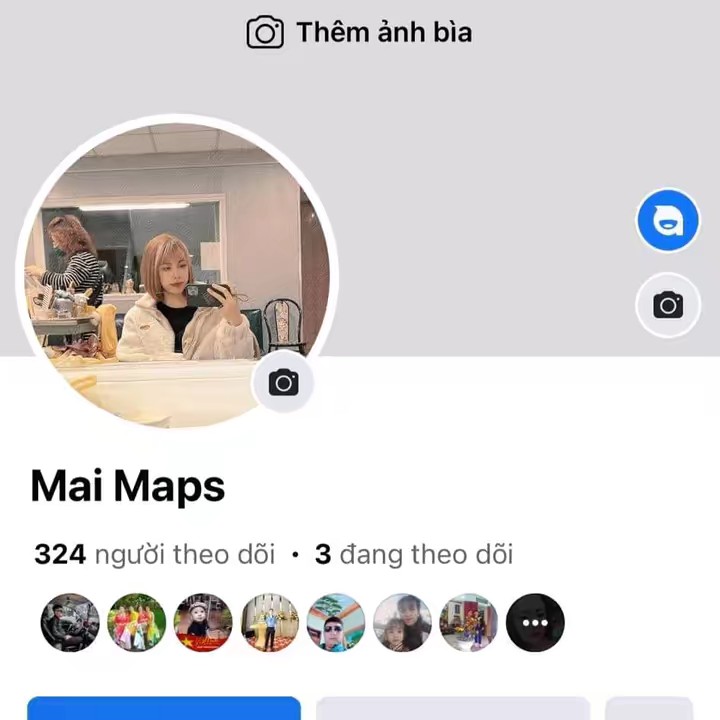Tap camera icon on the profile picture
The image size is (720, 720).
[x=283, y=383]
